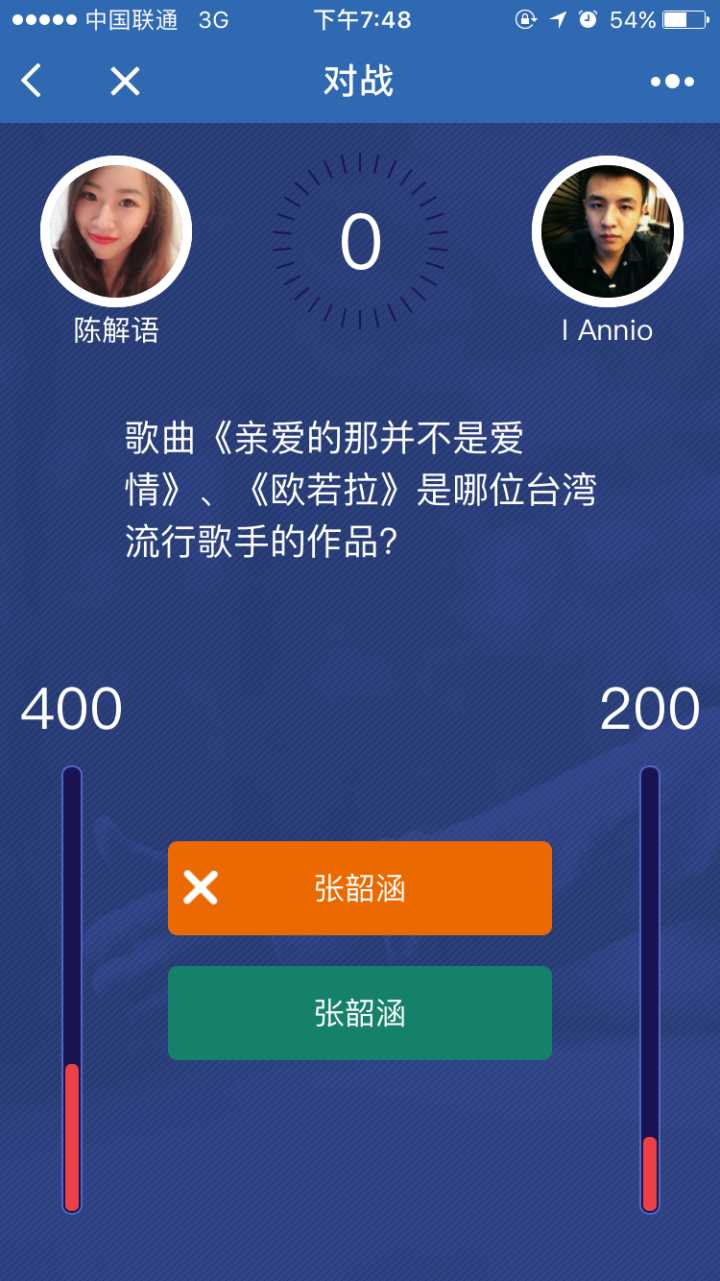Choose the green 张韶涵 answer option
720x1281 pixels.
pos(360,1013)
